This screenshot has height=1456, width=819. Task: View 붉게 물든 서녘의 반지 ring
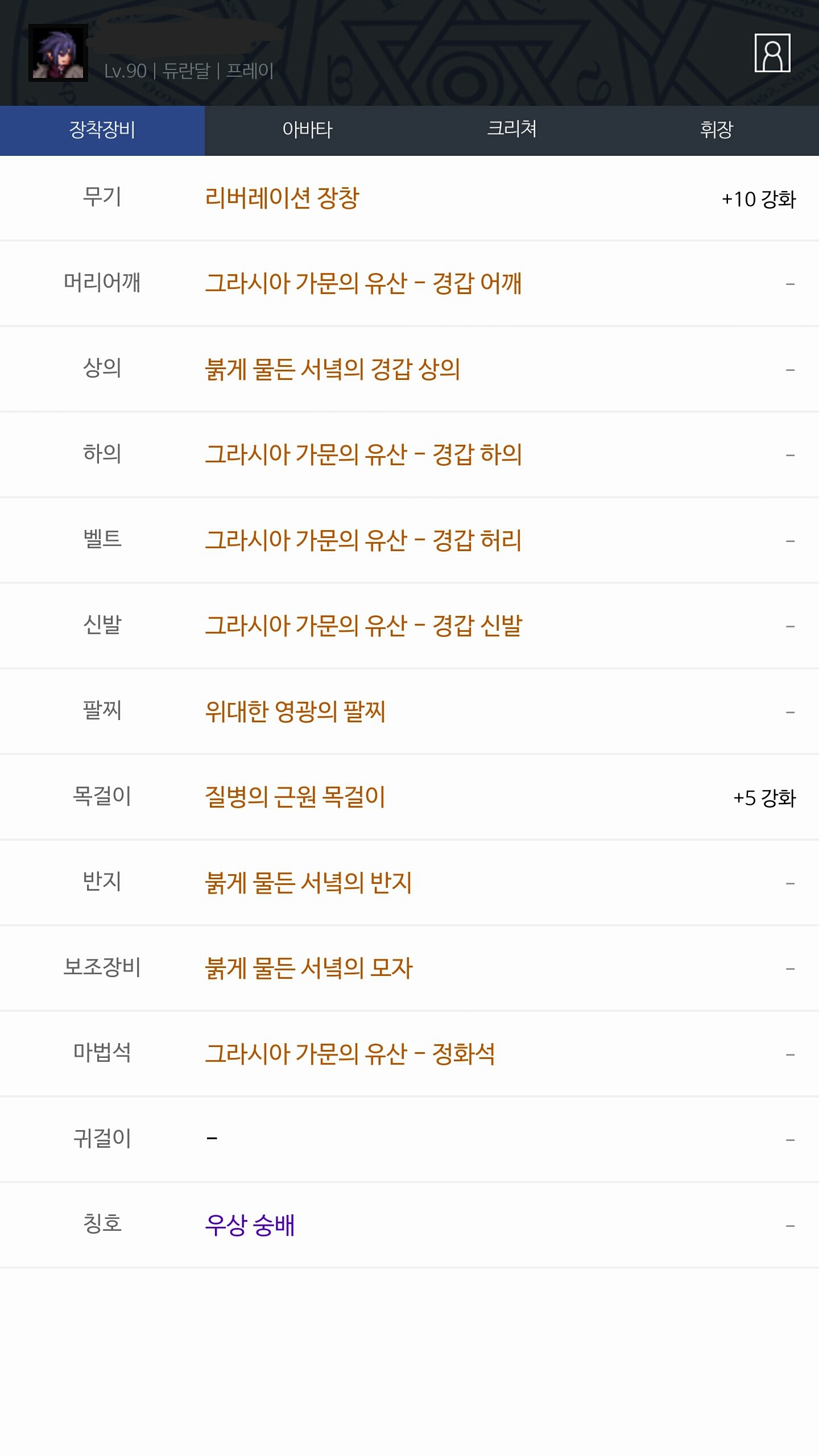point(308,883)
